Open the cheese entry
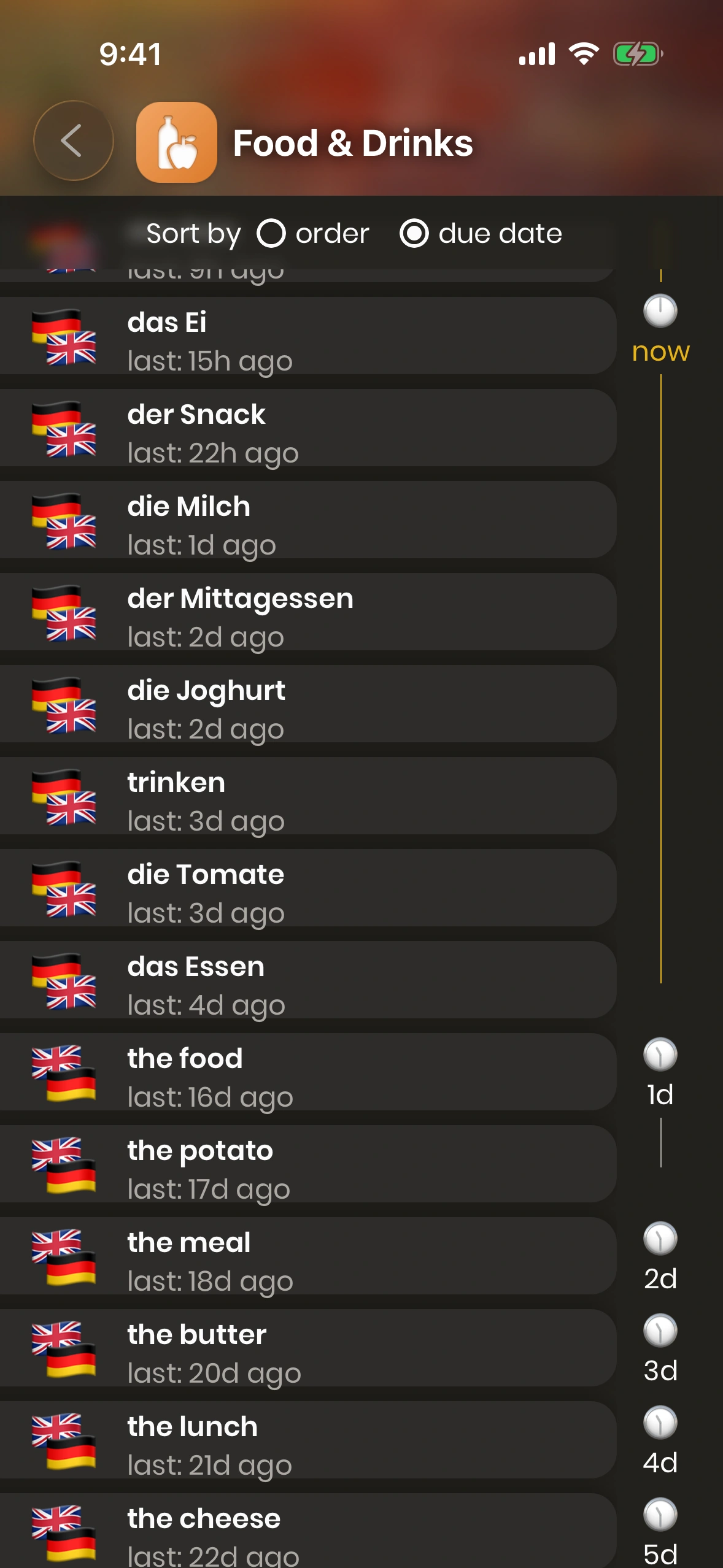Viewport: 723px width, 1568px height. point(307,1531)
